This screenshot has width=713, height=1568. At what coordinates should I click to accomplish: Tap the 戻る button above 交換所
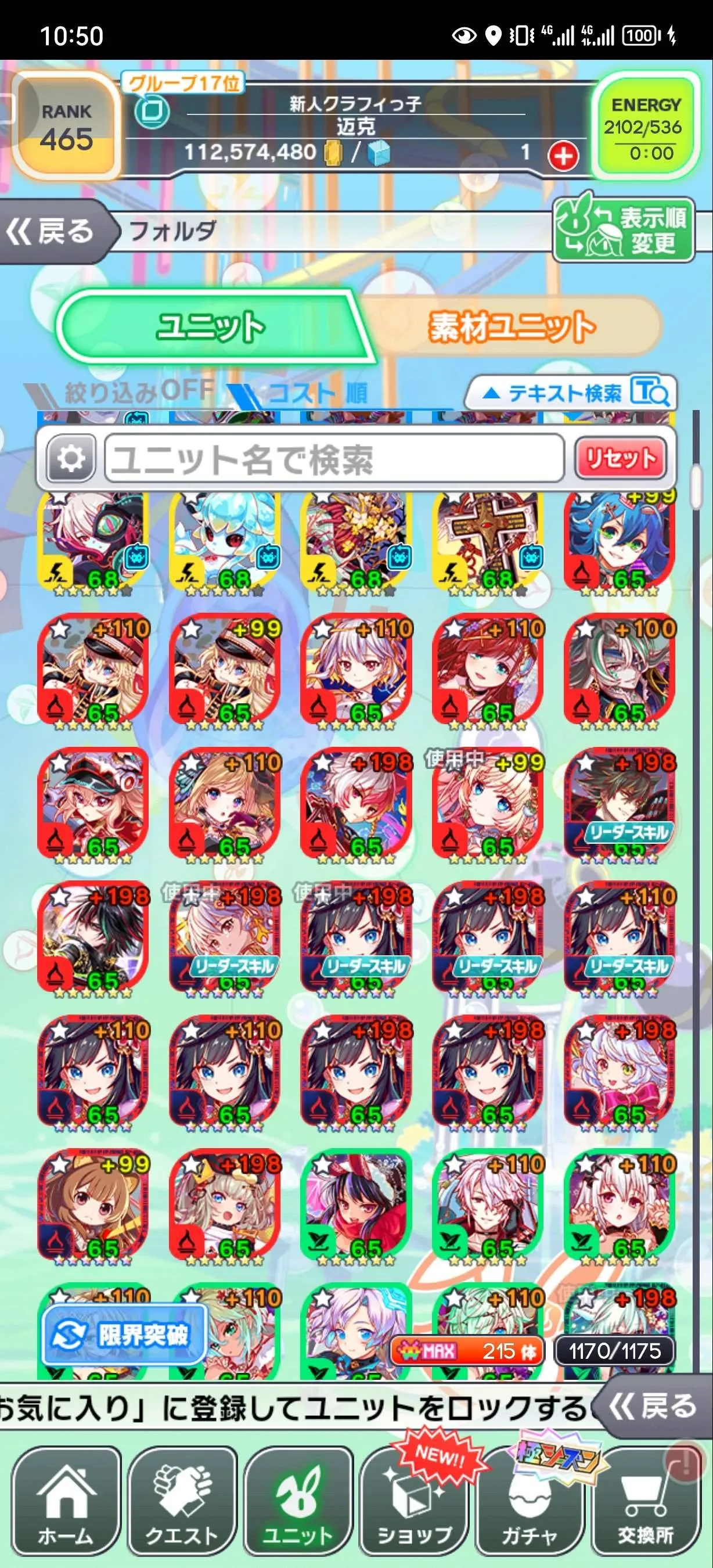(653, 1407)
